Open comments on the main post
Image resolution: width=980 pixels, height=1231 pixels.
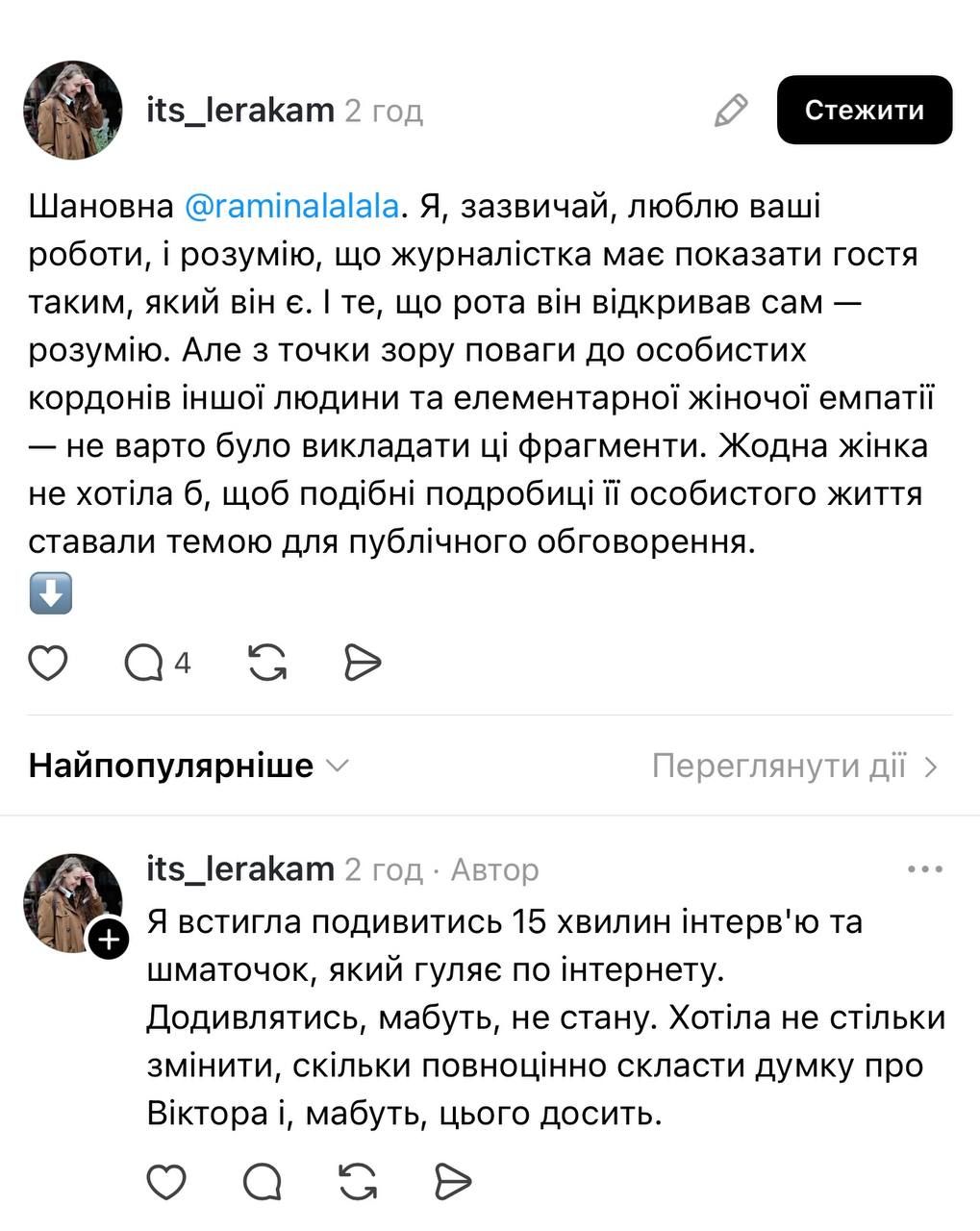(x=145, y=663)
